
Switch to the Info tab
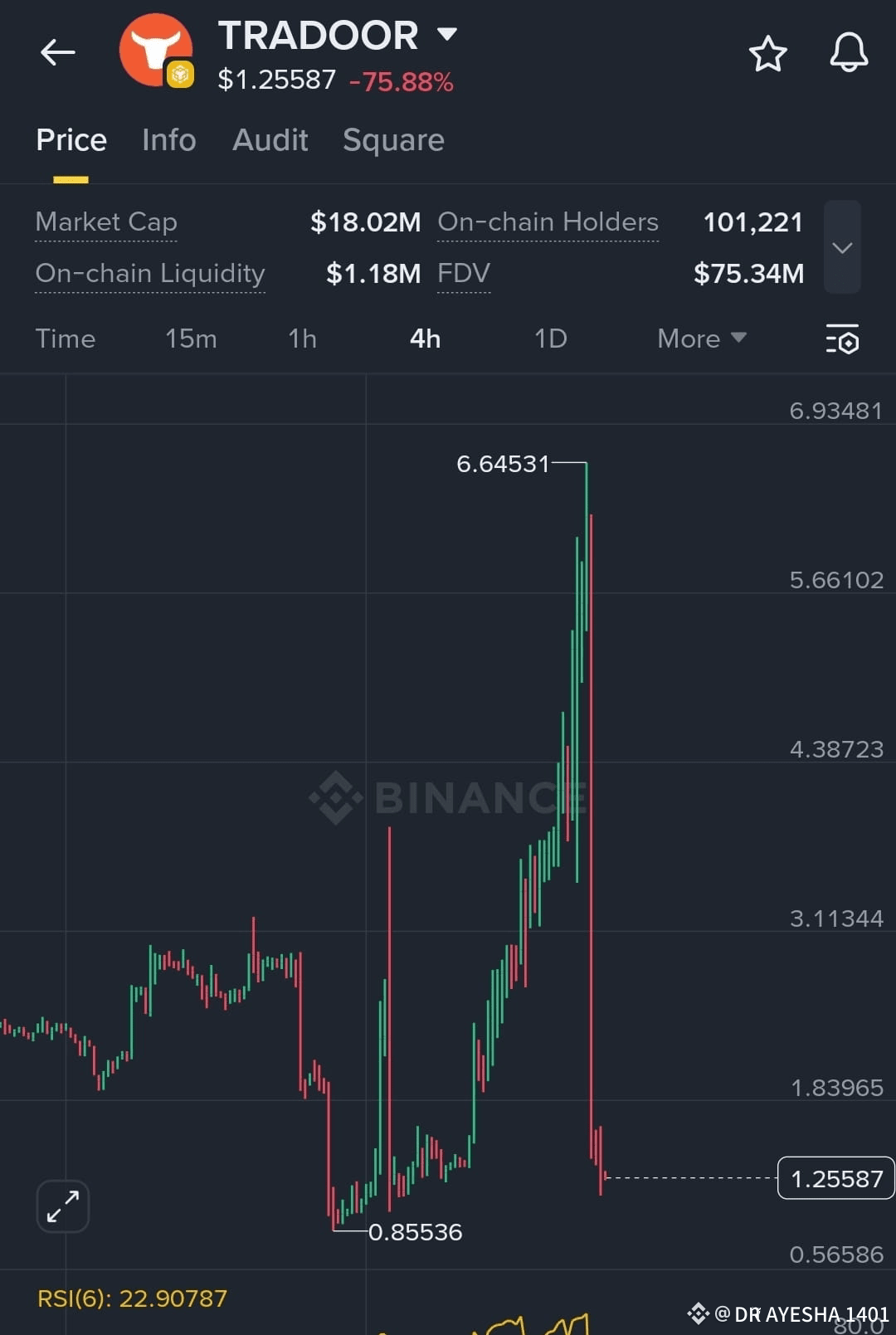tap(168, 140)
